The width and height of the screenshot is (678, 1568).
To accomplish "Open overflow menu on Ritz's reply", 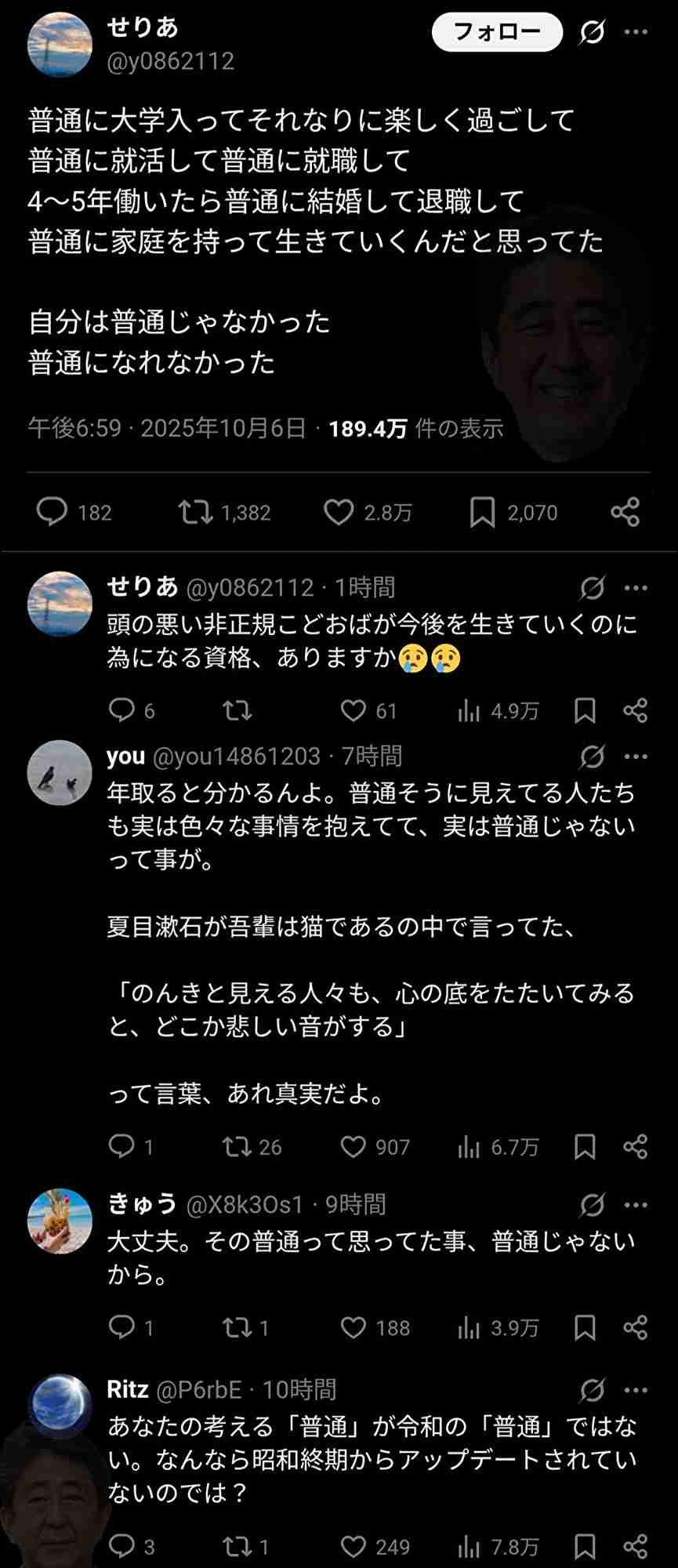I will click(636, 1390).
